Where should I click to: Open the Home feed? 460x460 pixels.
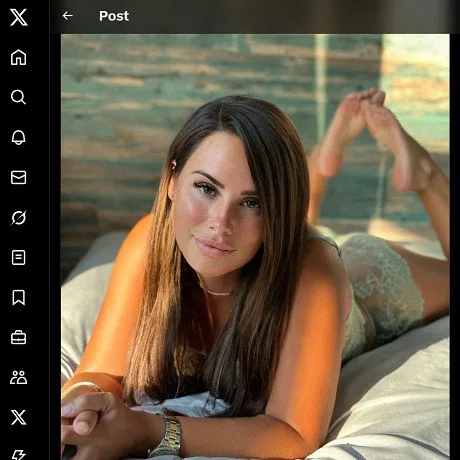click(x=18, y=57)
